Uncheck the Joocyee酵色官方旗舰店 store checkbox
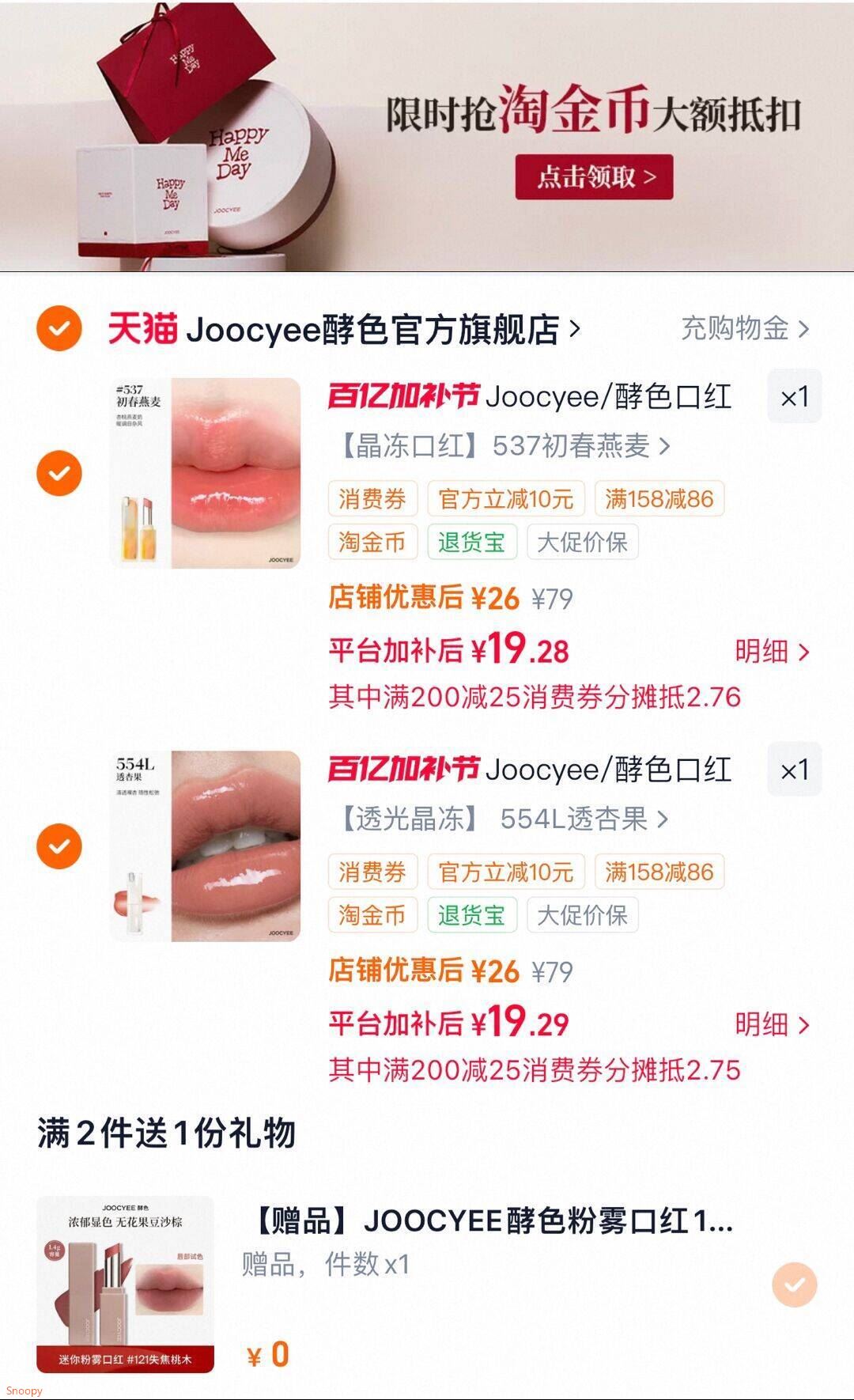854x1400 pixels. [59, 328]
